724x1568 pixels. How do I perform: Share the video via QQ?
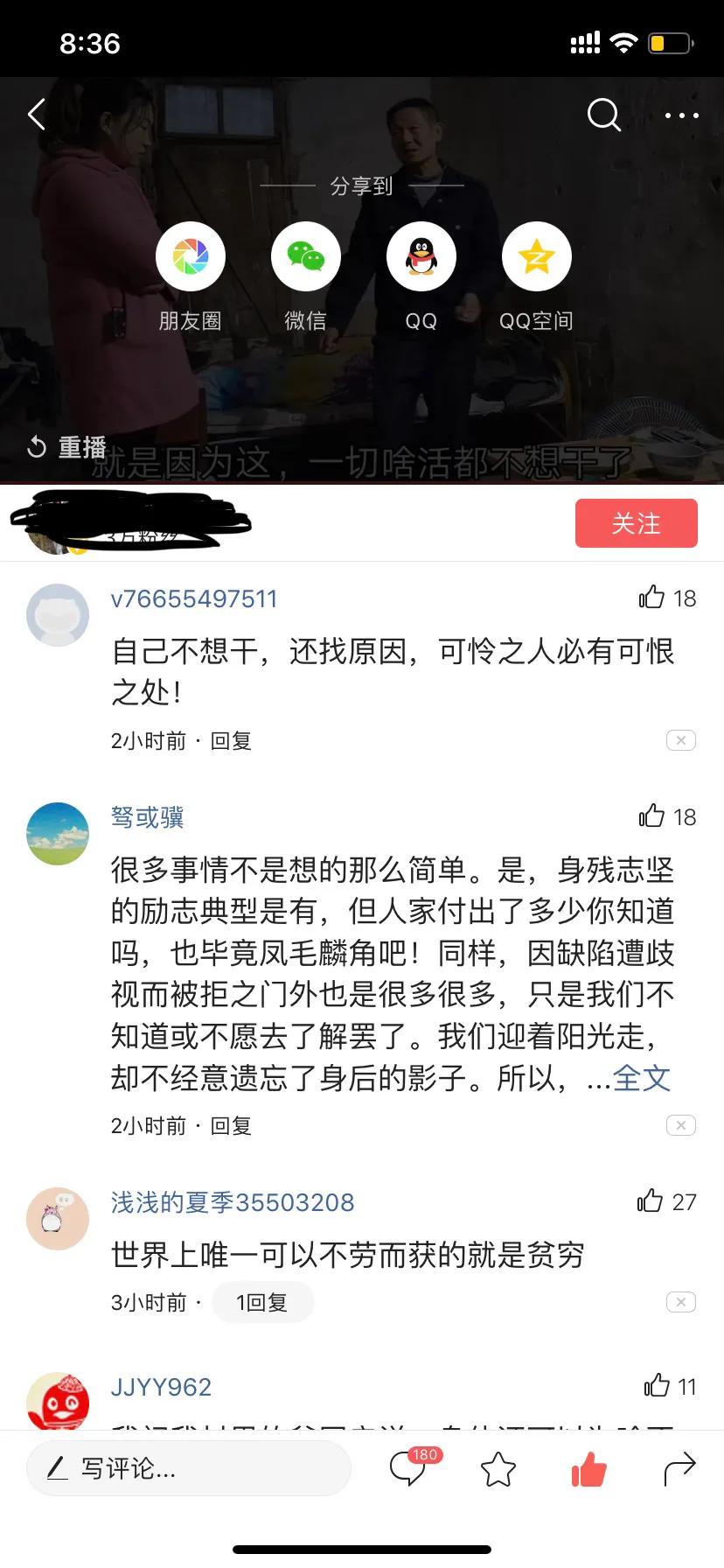421,255
